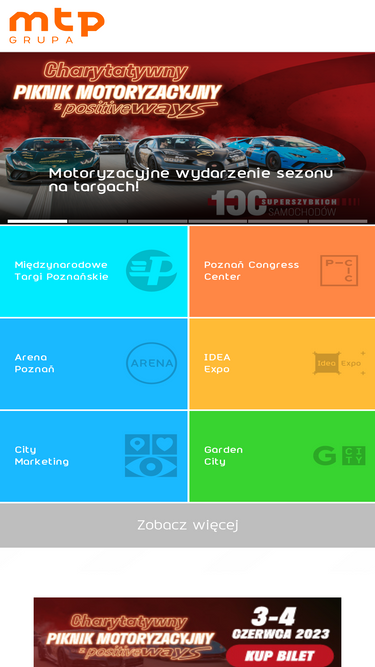Select the Arena Poznań tile
Image resolution: width=375 pixels, height=667 pixels.
[94, 364]
